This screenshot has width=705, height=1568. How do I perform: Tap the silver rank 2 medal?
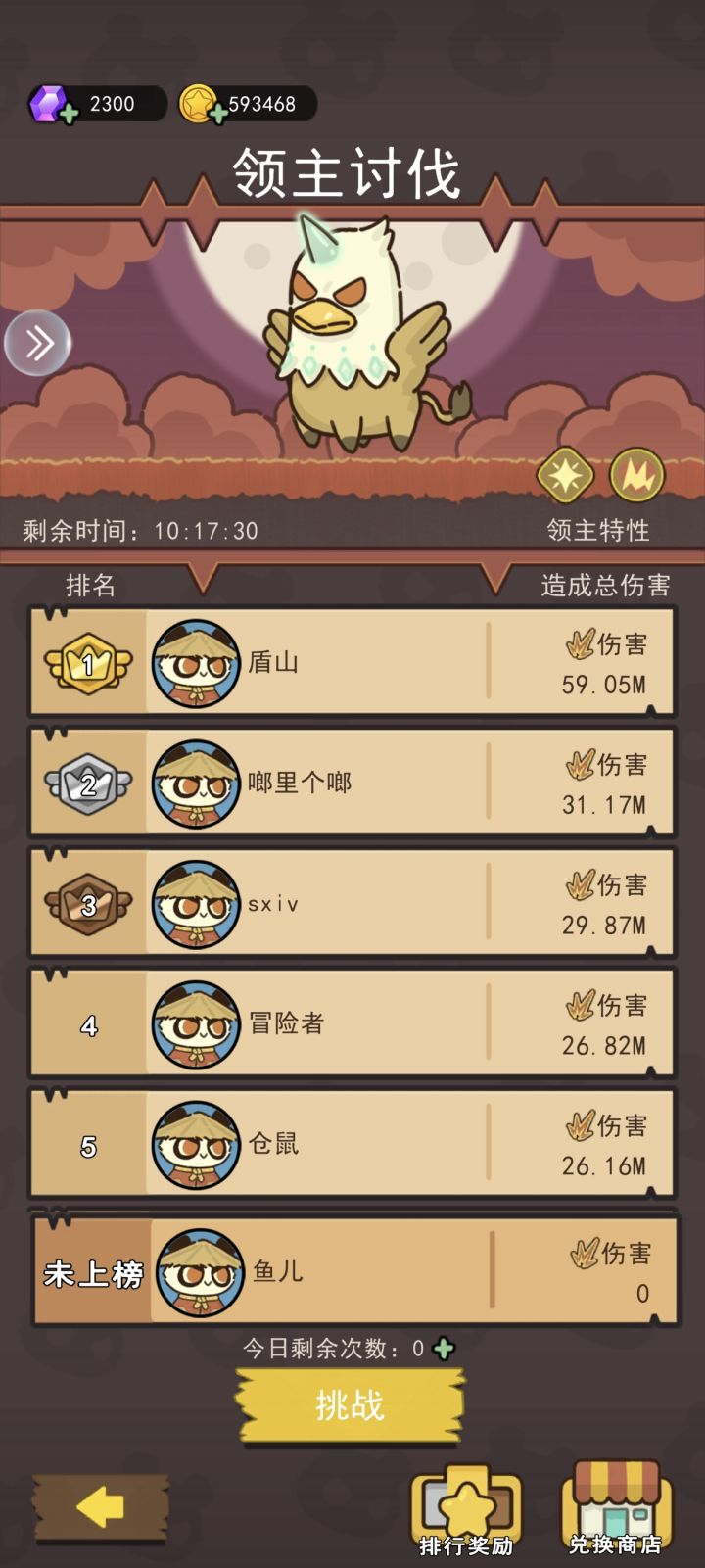(x=87, y=783)
